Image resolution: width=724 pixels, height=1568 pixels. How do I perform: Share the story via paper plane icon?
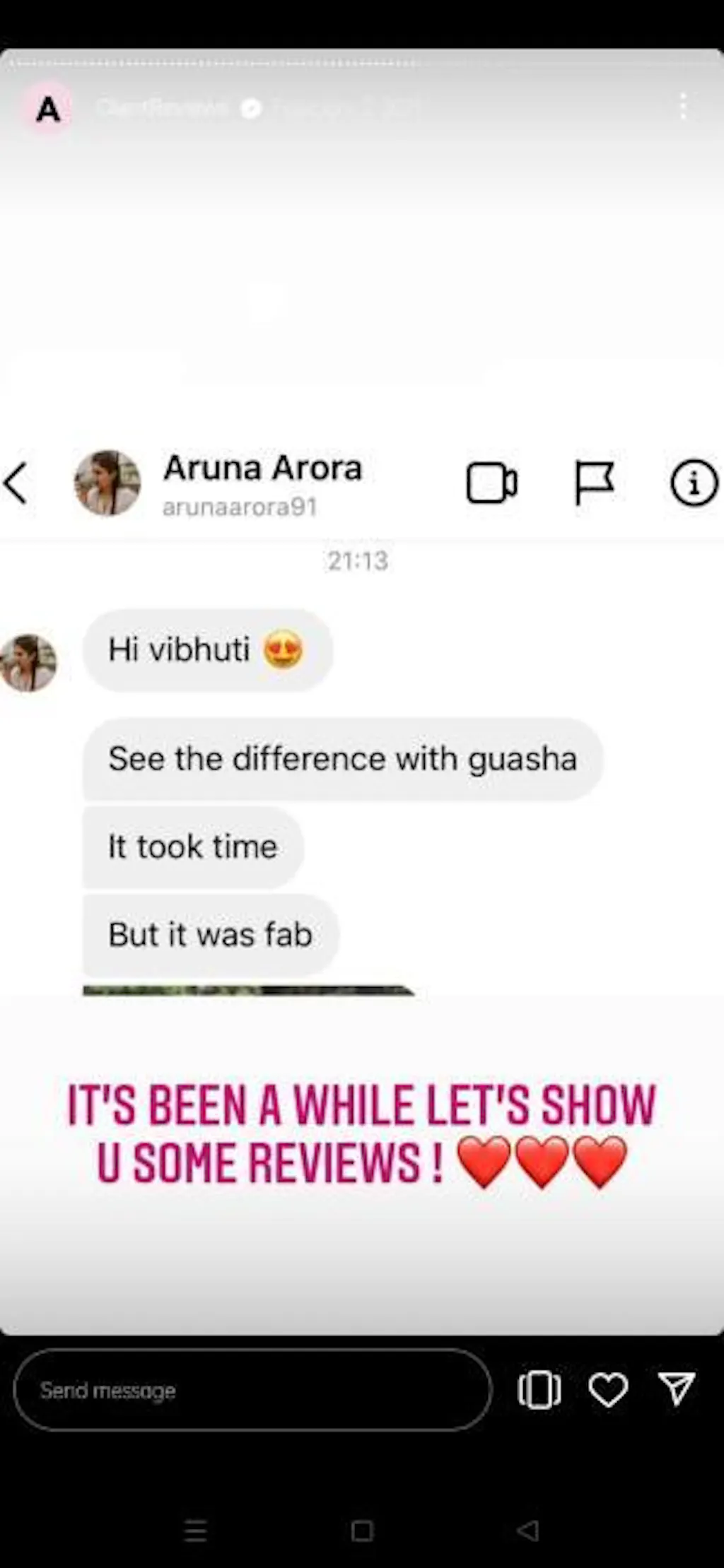tap(677, 1389)
